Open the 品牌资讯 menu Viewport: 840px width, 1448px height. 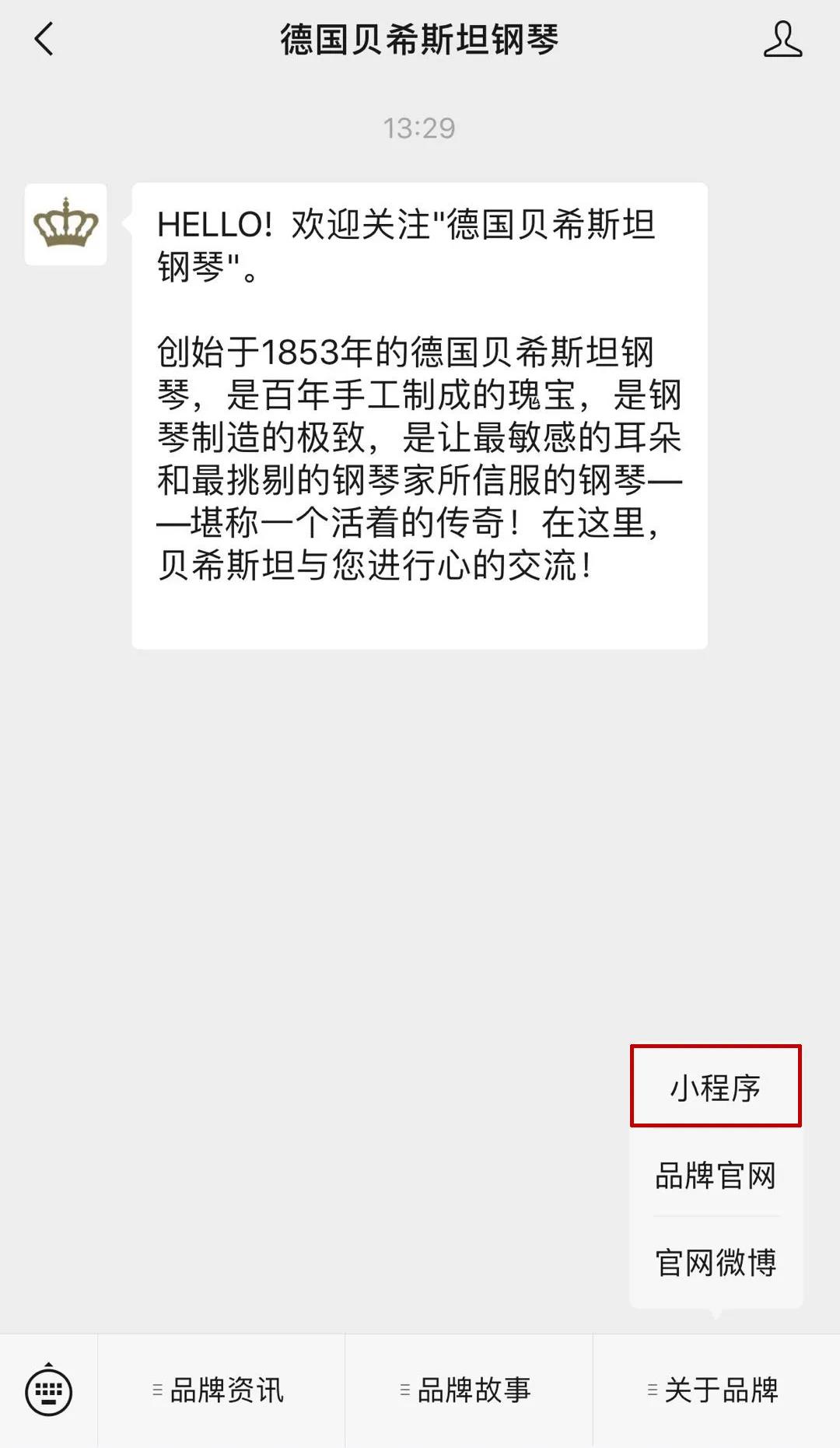coord(221,1390)
